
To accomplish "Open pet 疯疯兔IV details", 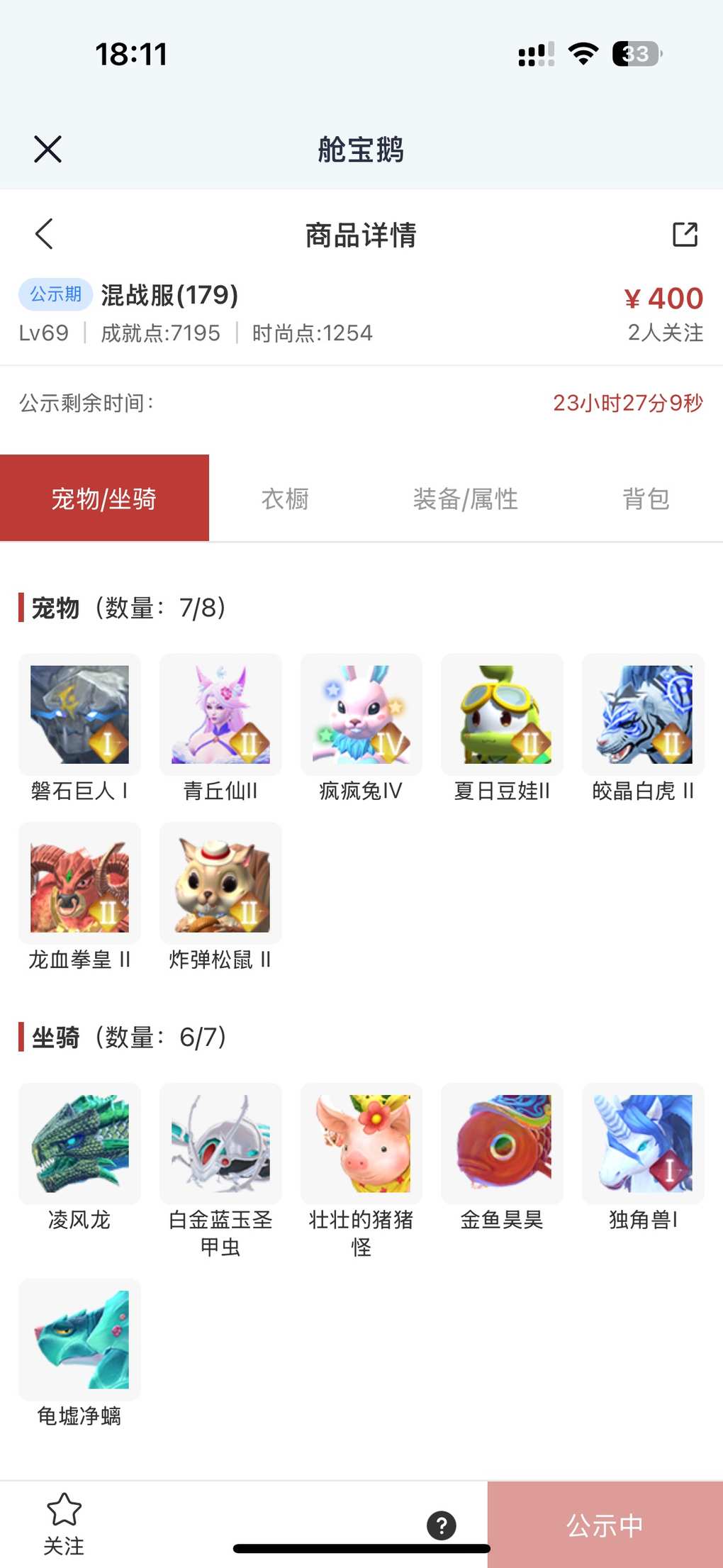I will (361, 714).
